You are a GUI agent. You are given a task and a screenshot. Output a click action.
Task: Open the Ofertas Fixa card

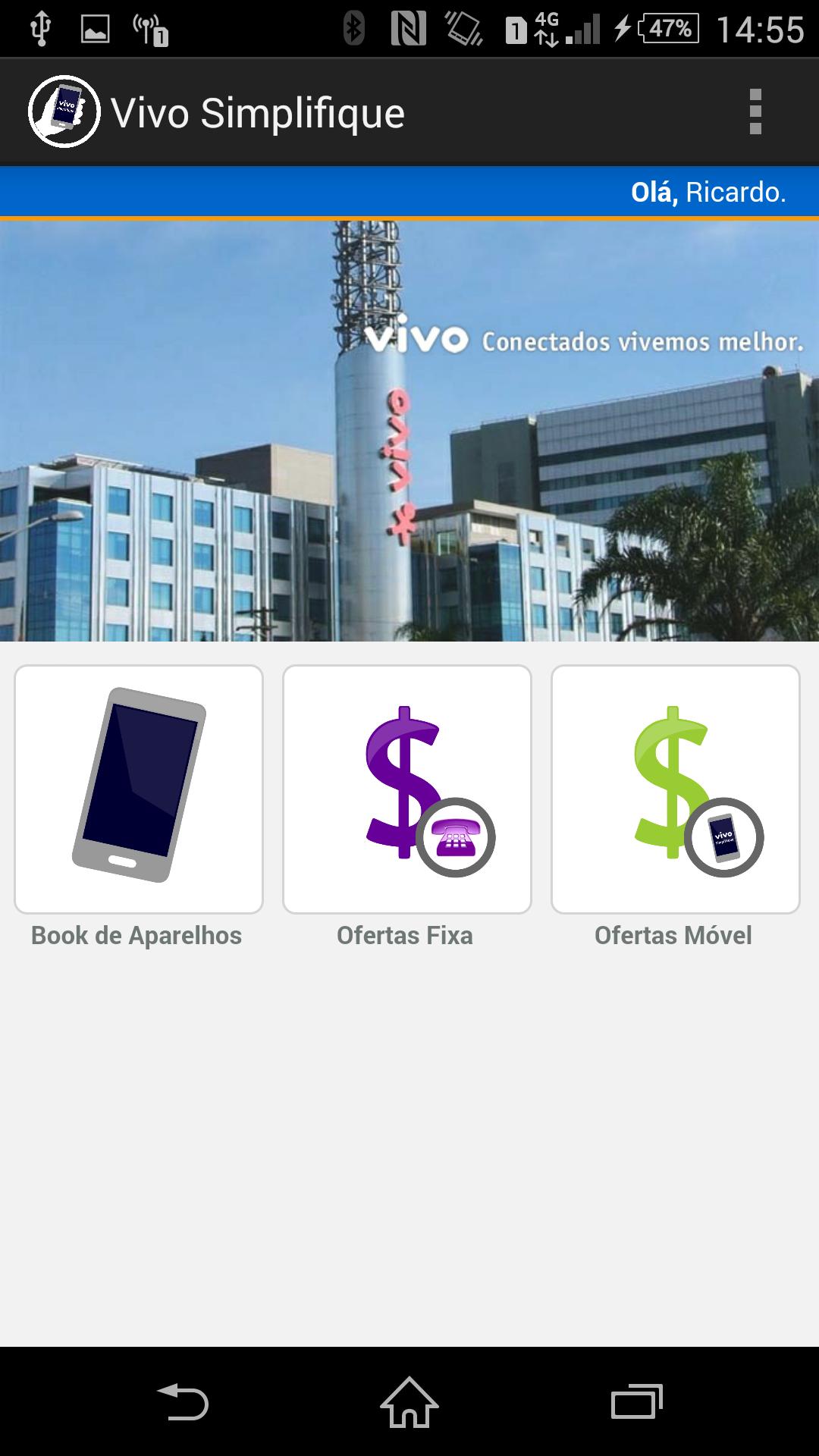[407, 789]
